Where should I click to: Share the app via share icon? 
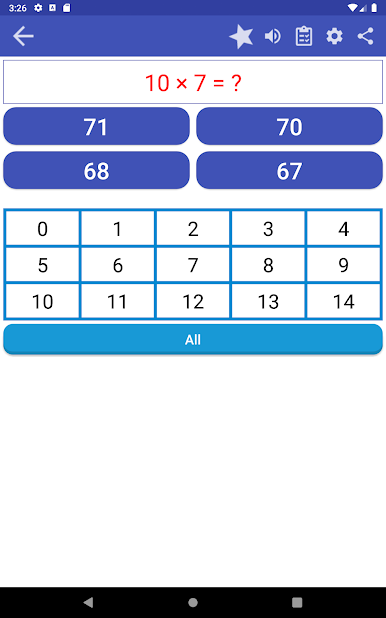point(365,36)
